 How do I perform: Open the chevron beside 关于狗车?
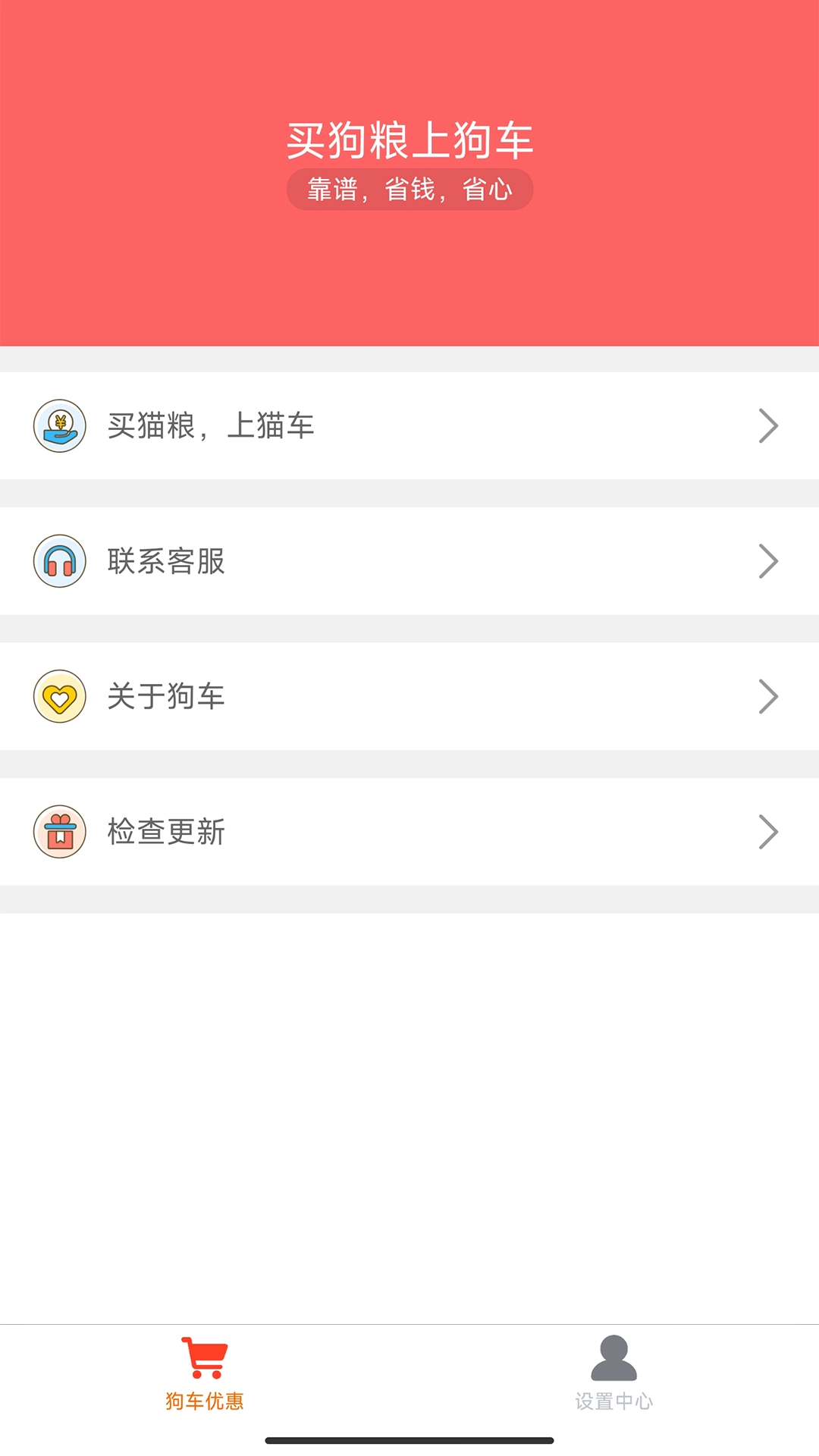tap(768, 696)
